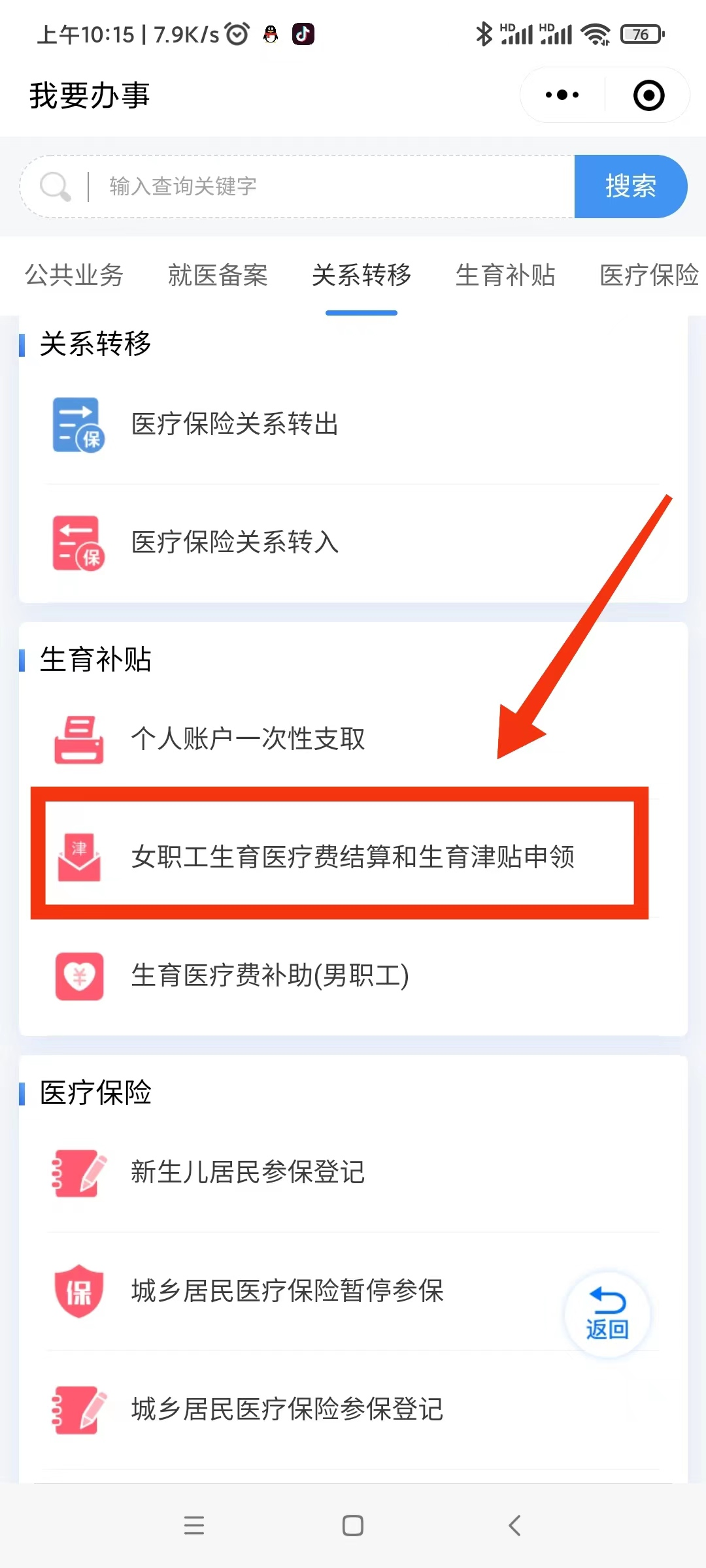
Task: Open 个人账户一次性支取
Action: pos(248,739)
